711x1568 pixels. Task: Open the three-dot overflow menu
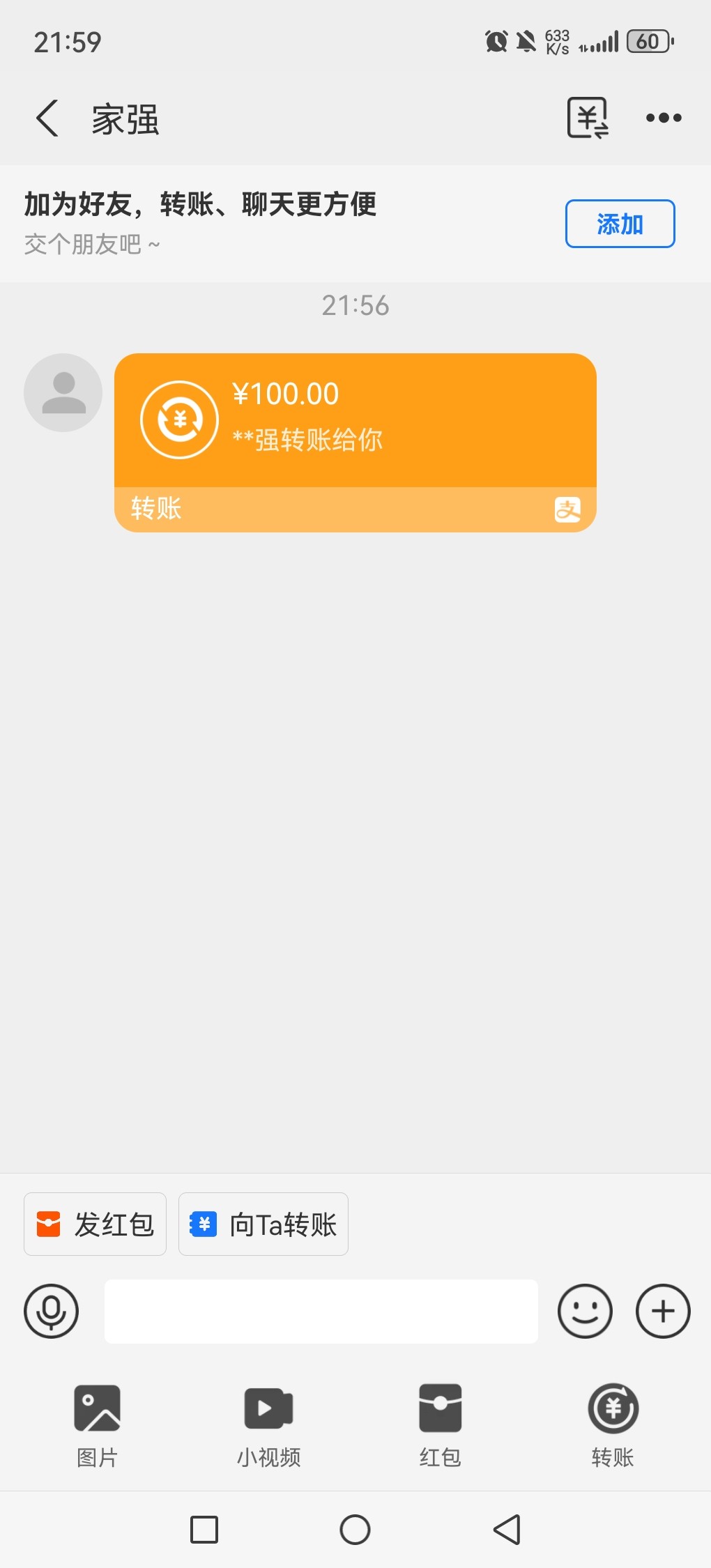(663, 118)
